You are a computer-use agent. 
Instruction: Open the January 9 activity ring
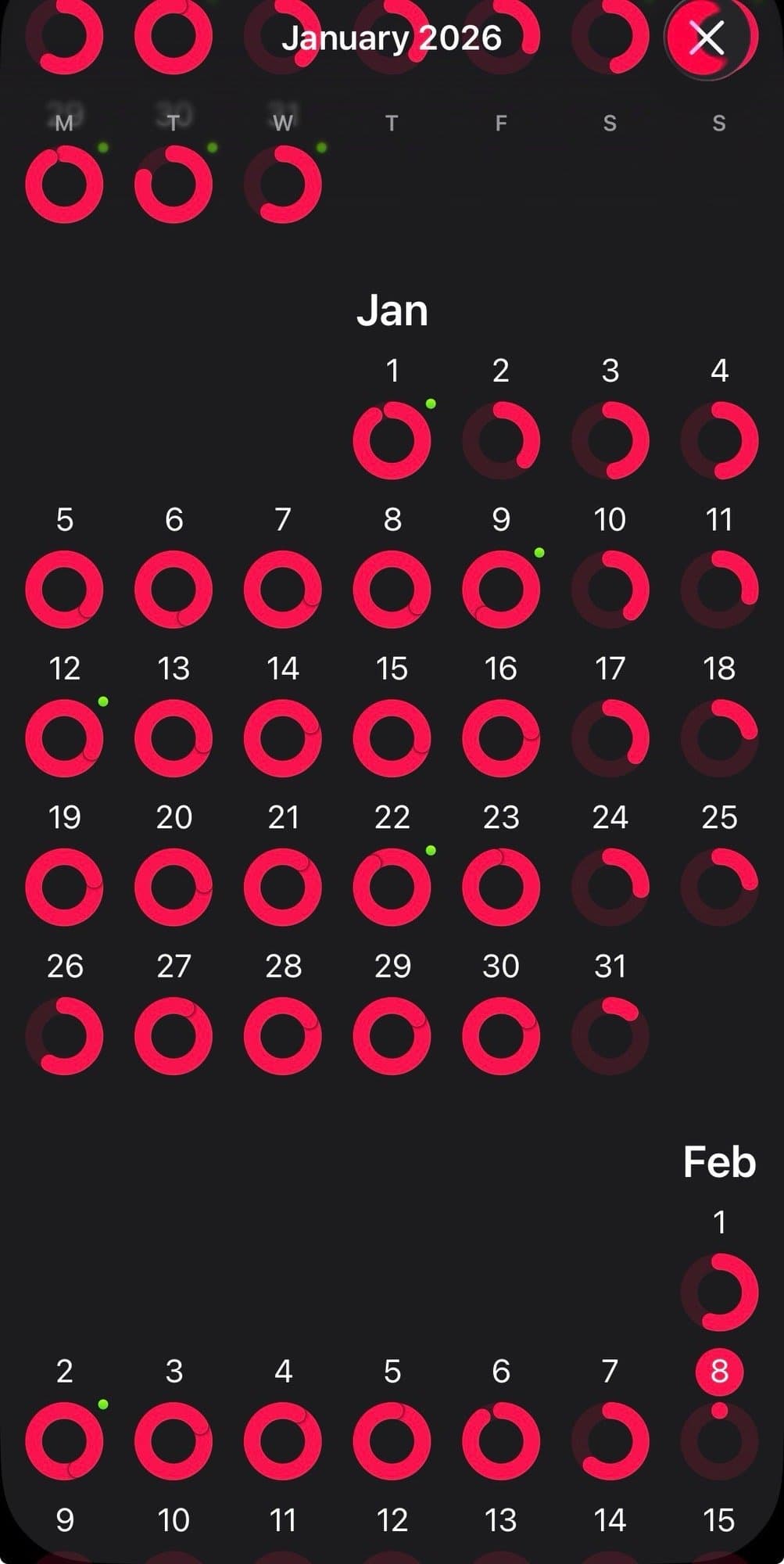pos(501,589)
